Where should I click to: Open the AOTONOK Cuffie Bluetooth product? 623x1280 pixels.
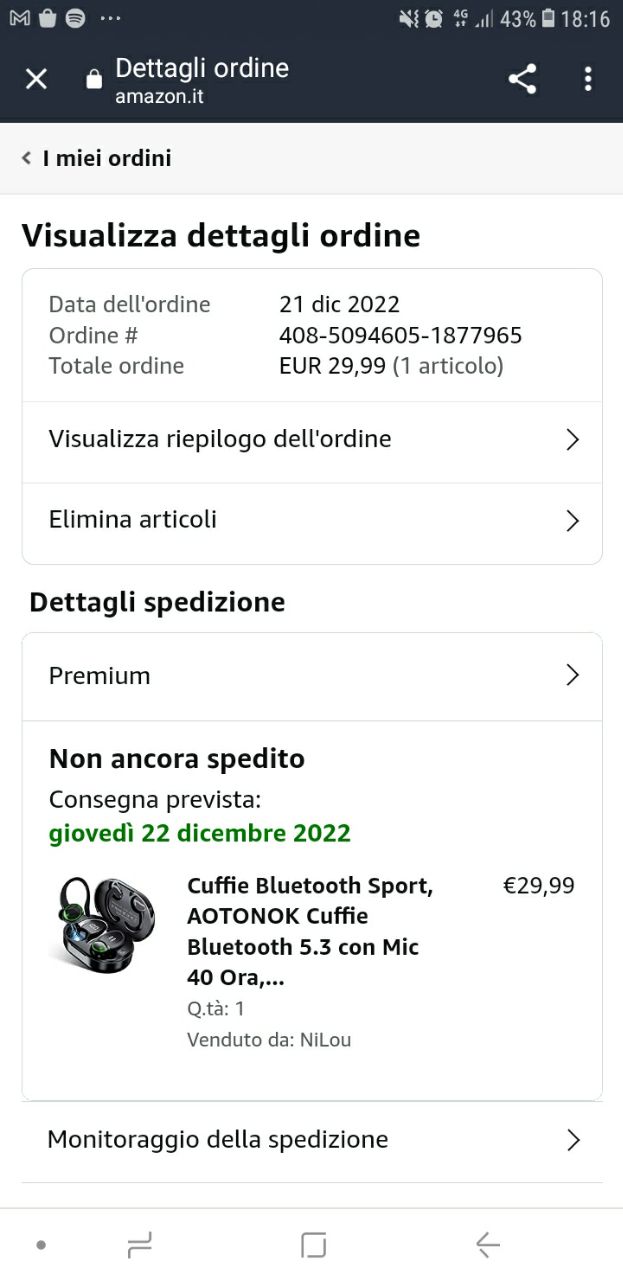pos(309,931)
